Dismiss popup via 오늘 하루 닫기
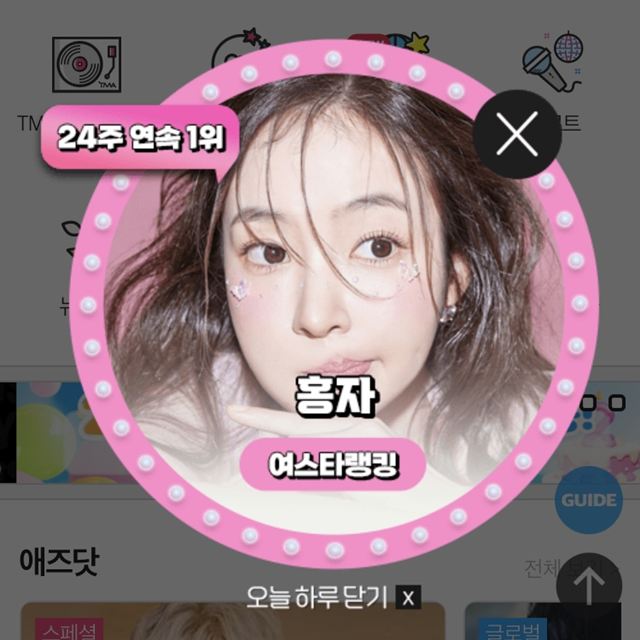The width and height of the screenshot is (640, 640). 332,597
